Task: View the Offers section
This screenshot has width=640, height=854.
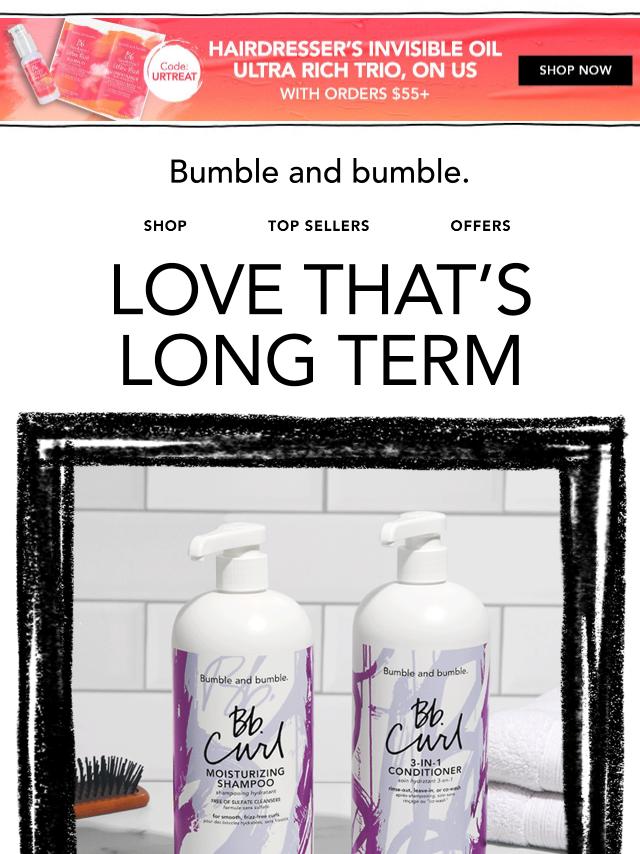Action: (480, 226)
